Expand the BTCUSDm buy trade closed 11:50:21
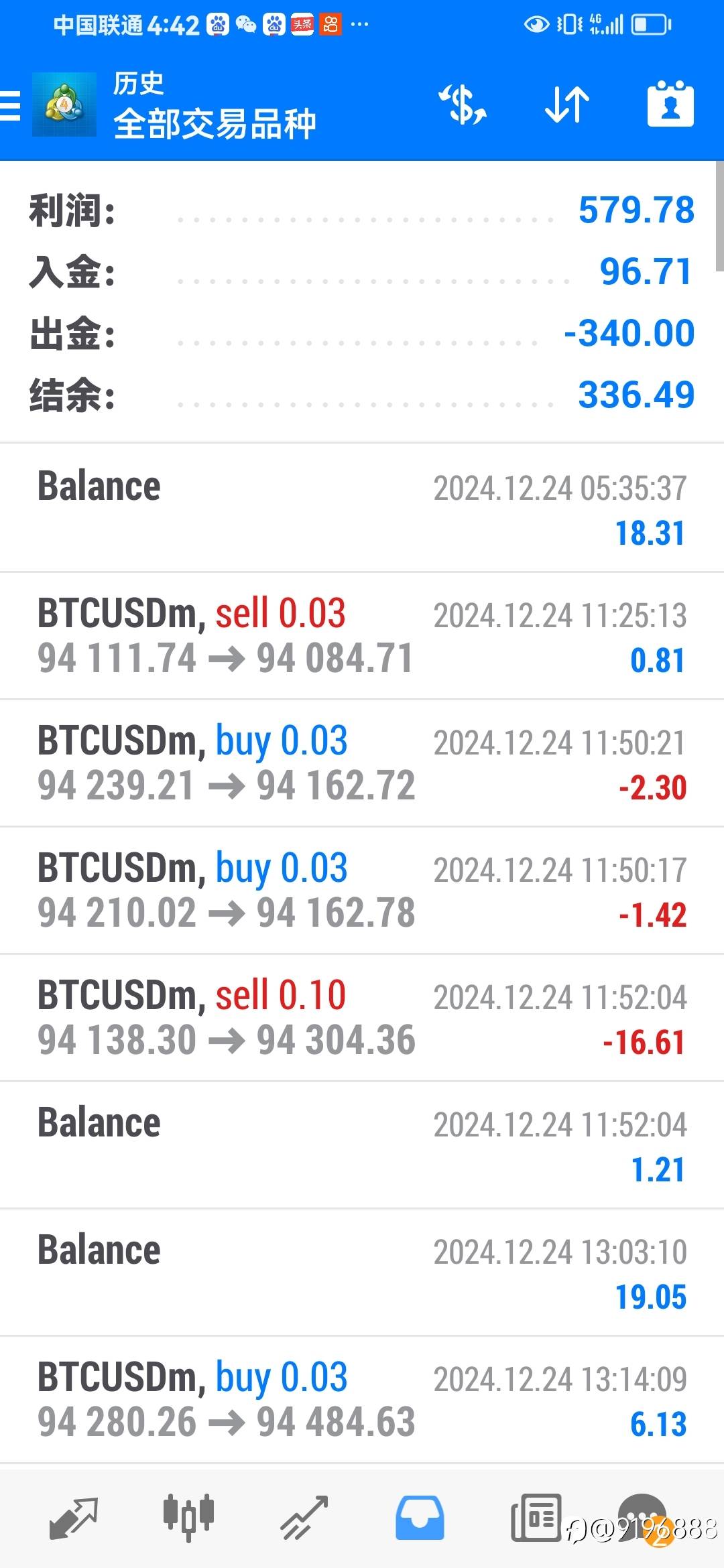 pyautogui.click(x=362, y=763)
